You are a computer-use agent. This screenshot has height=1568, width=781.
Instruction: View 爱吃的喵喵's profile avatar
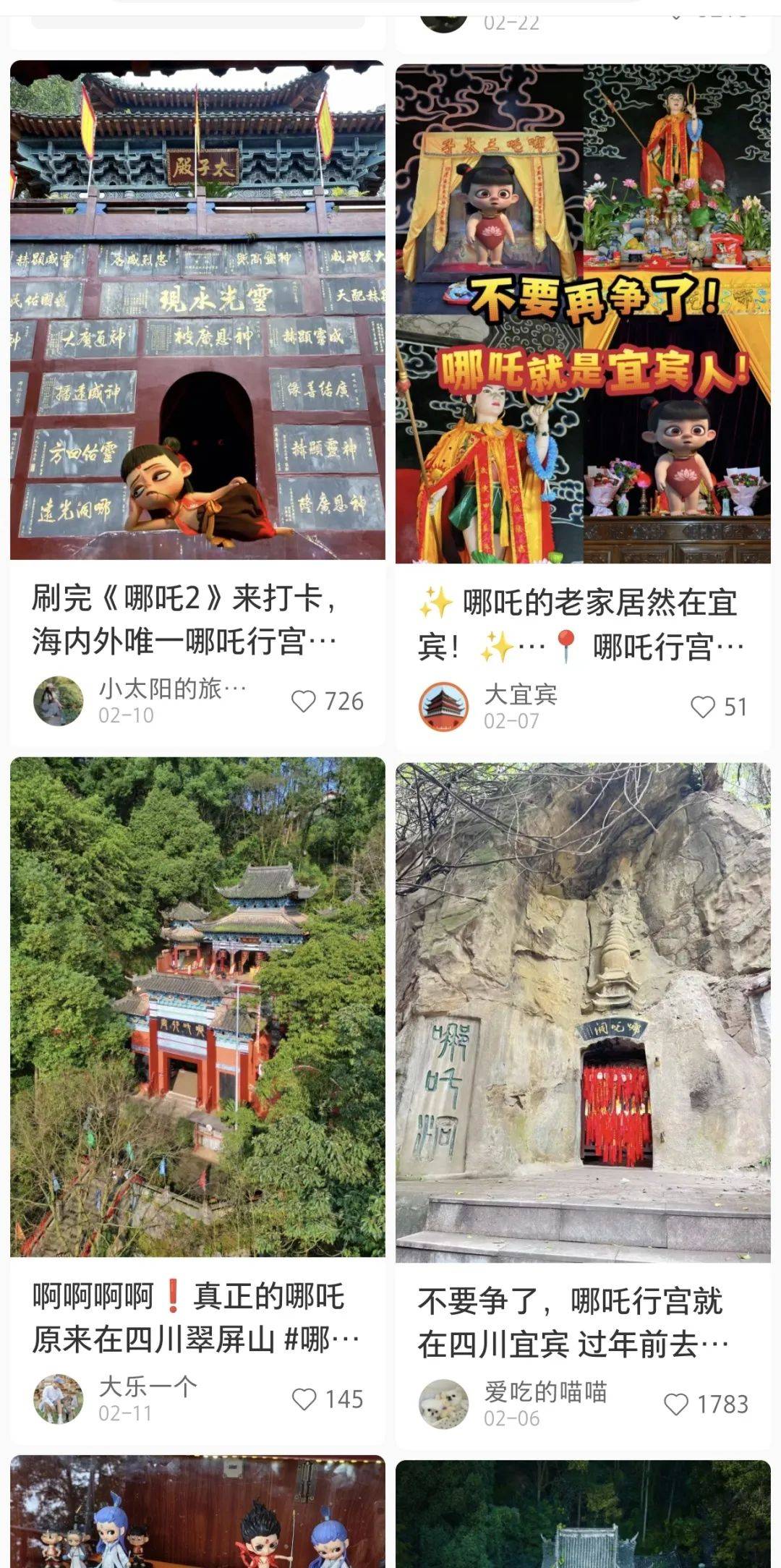(x=443, y=1404)
